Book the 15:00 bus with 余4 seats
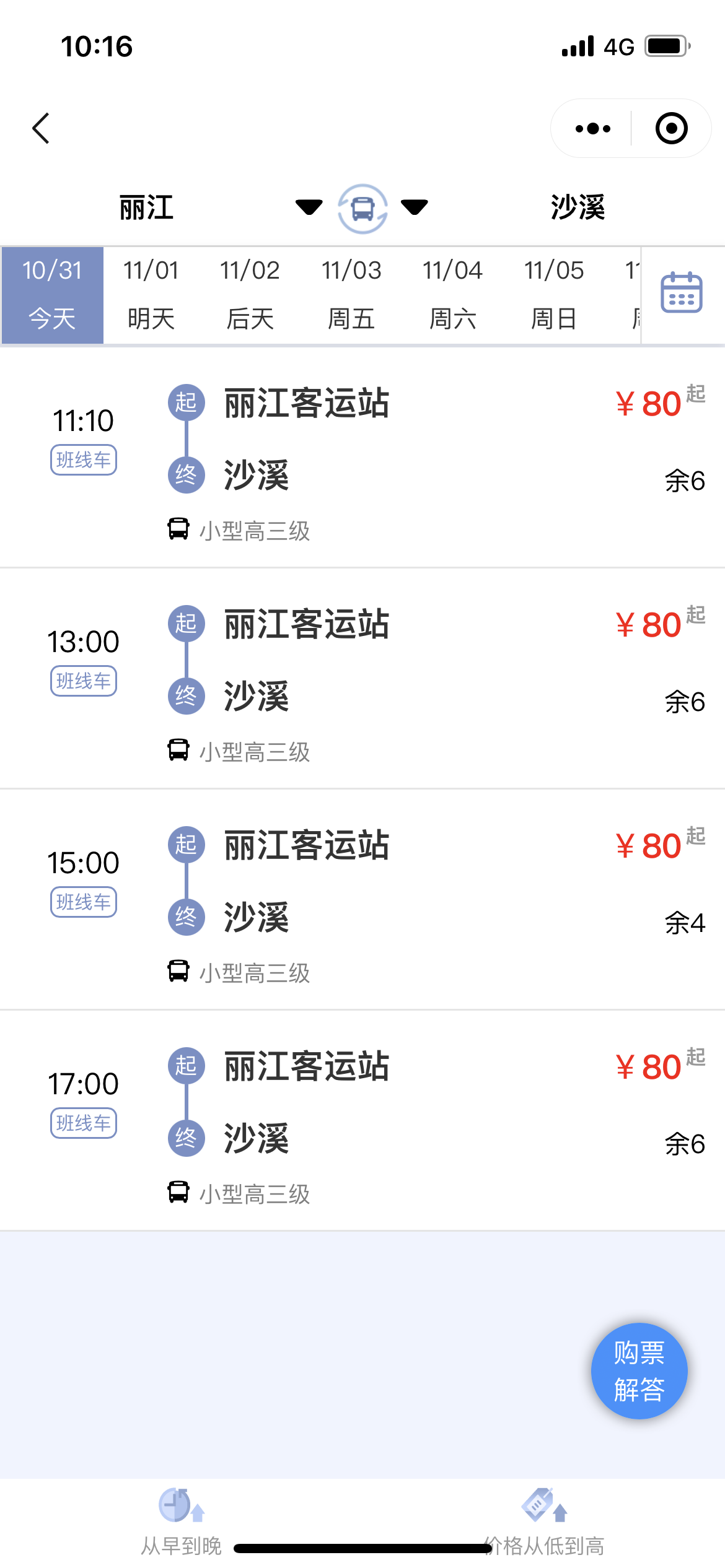The width and height of the screenshot is (725, 1568). [362, 899]
